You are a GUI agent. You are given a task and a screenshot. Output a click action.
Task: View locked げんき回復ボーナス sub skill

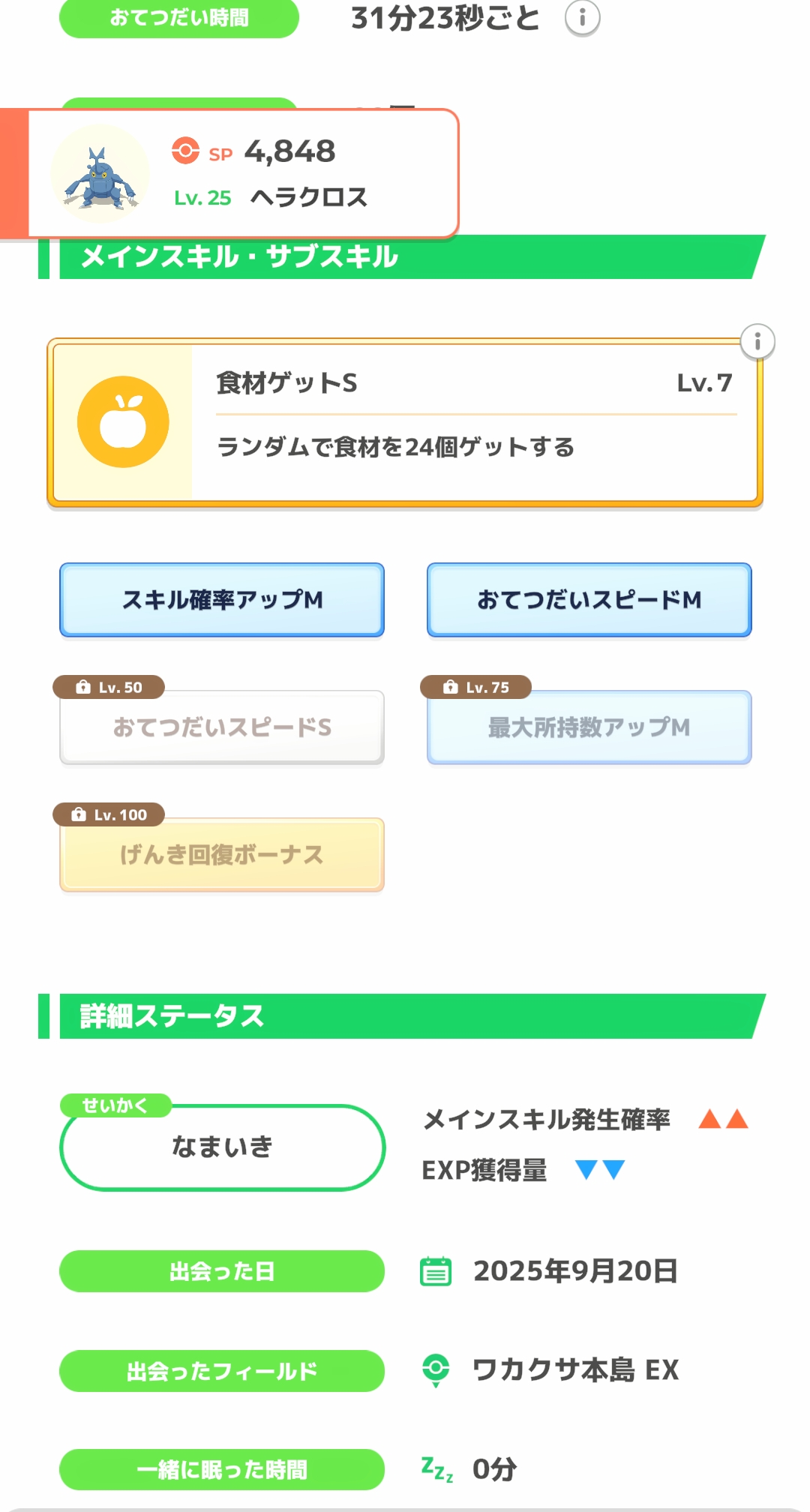(222, 854)
